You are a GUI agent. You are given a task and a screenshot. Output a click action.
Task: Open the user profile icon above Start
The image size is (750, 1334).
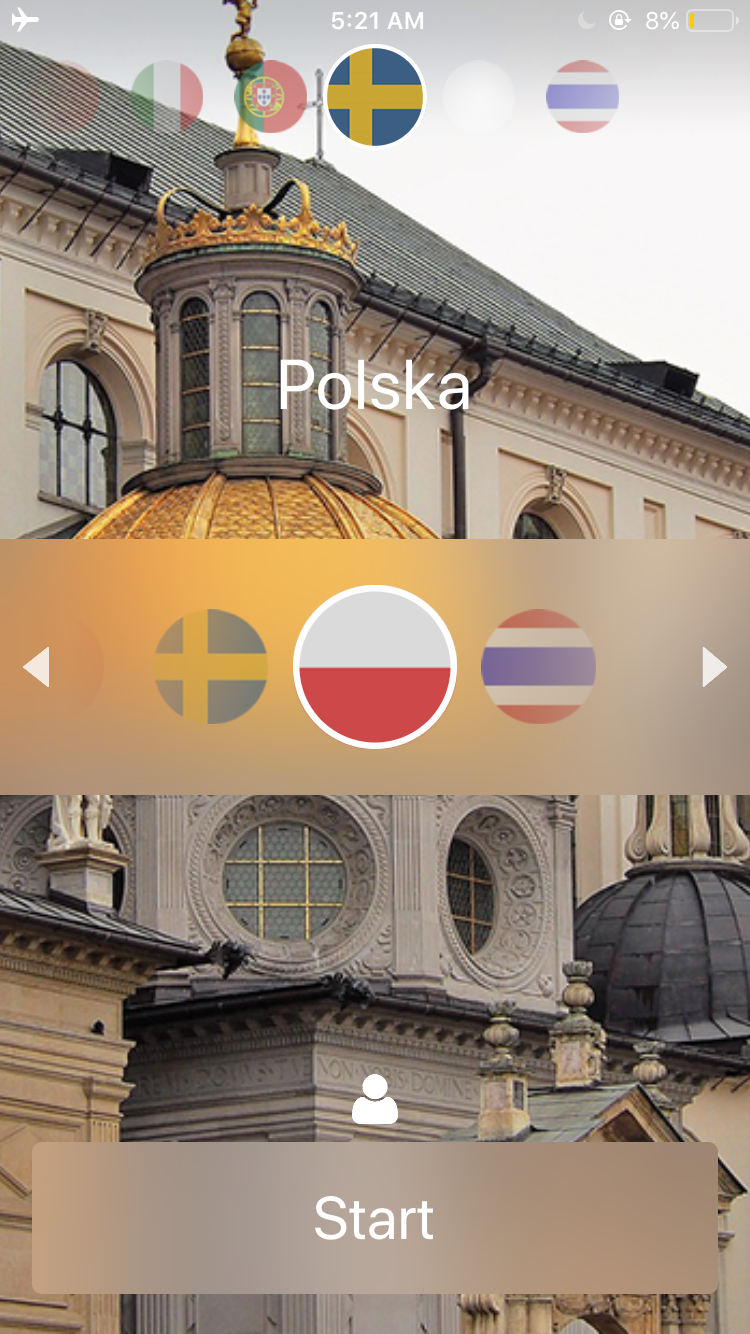click(x=375, y=1099)
